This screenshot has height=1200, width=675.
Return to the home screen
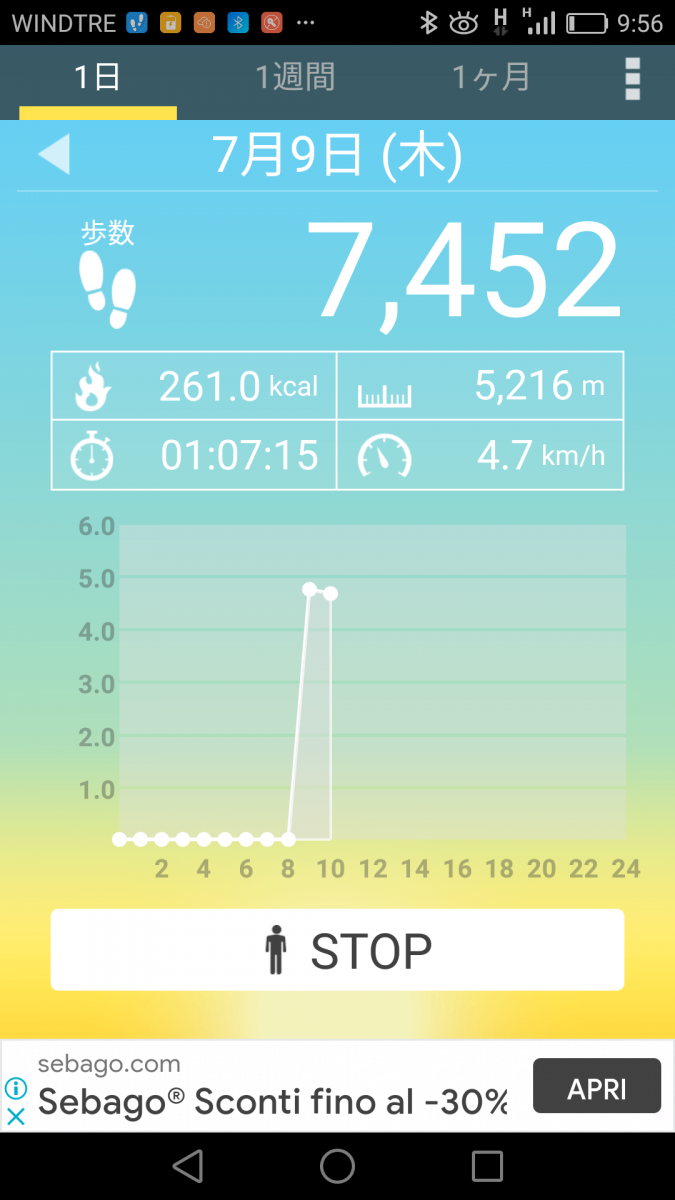coord(337,1166)
